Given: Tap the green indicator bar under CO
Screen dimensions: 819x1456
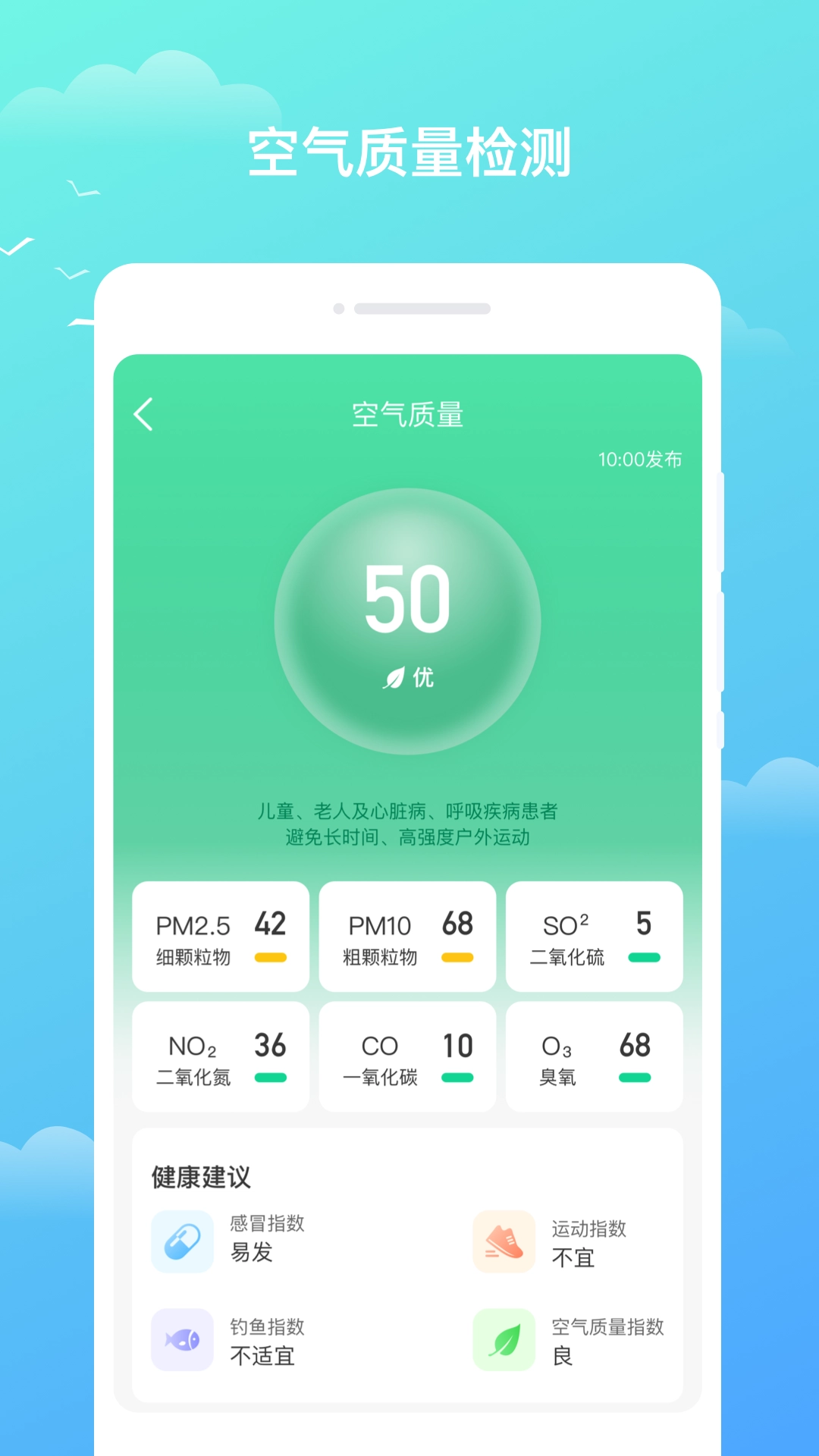Looking at the screenshot, I should [457, 1077].
